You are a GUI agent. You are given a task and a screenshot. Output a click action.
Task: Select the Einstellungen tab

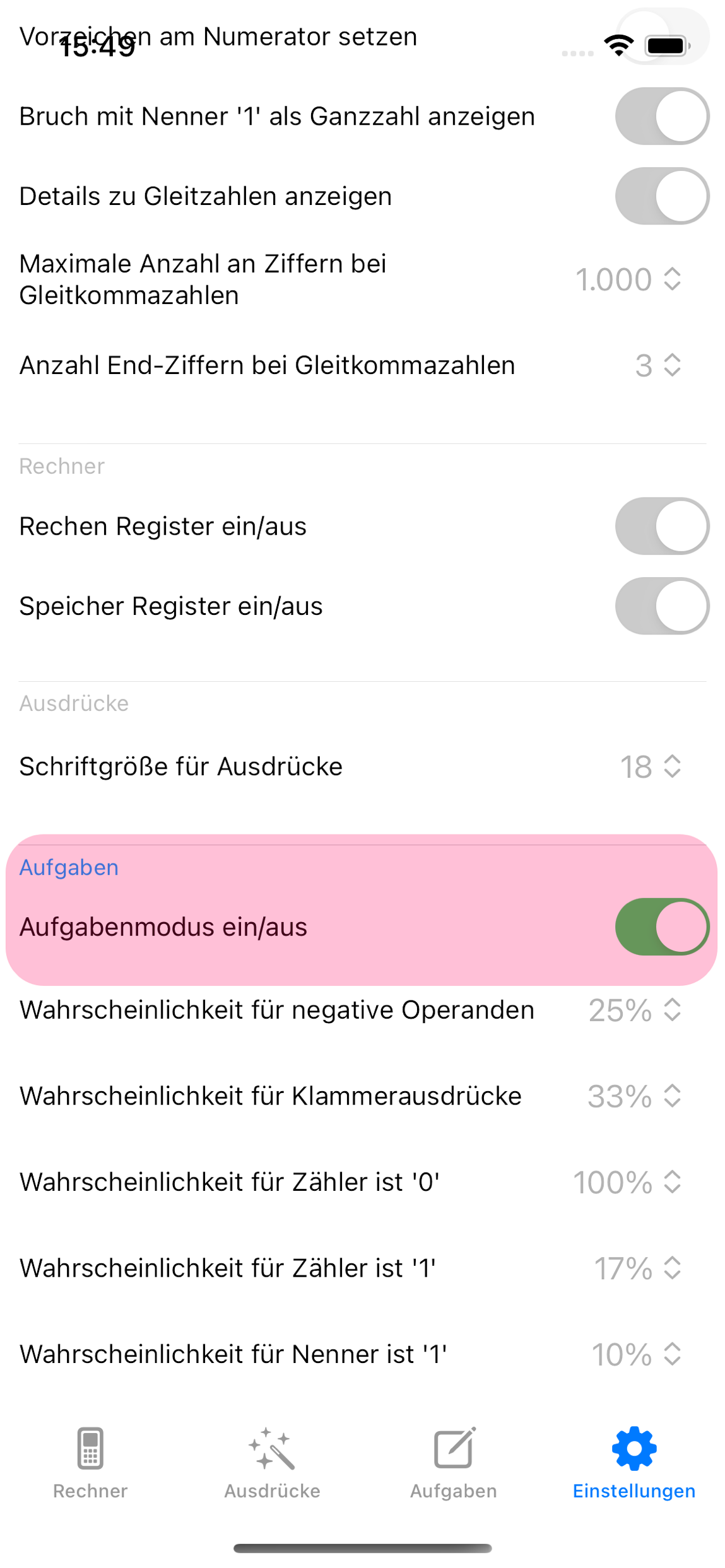click(x=634, y=1462)
